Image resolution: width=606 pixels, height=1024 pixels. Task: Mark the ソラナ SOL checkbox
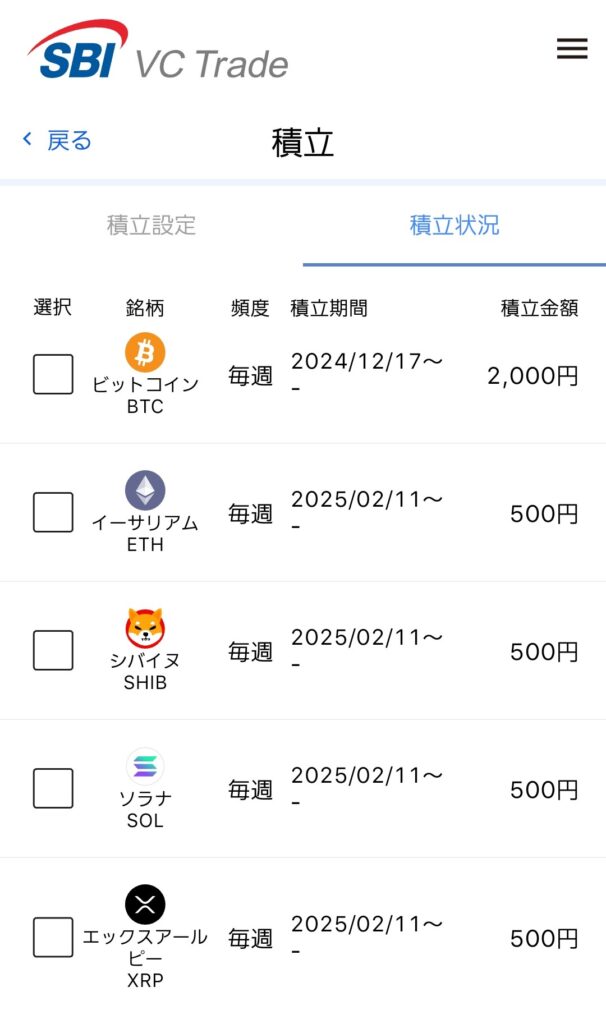pyautogui.click(x=53, y=789)
